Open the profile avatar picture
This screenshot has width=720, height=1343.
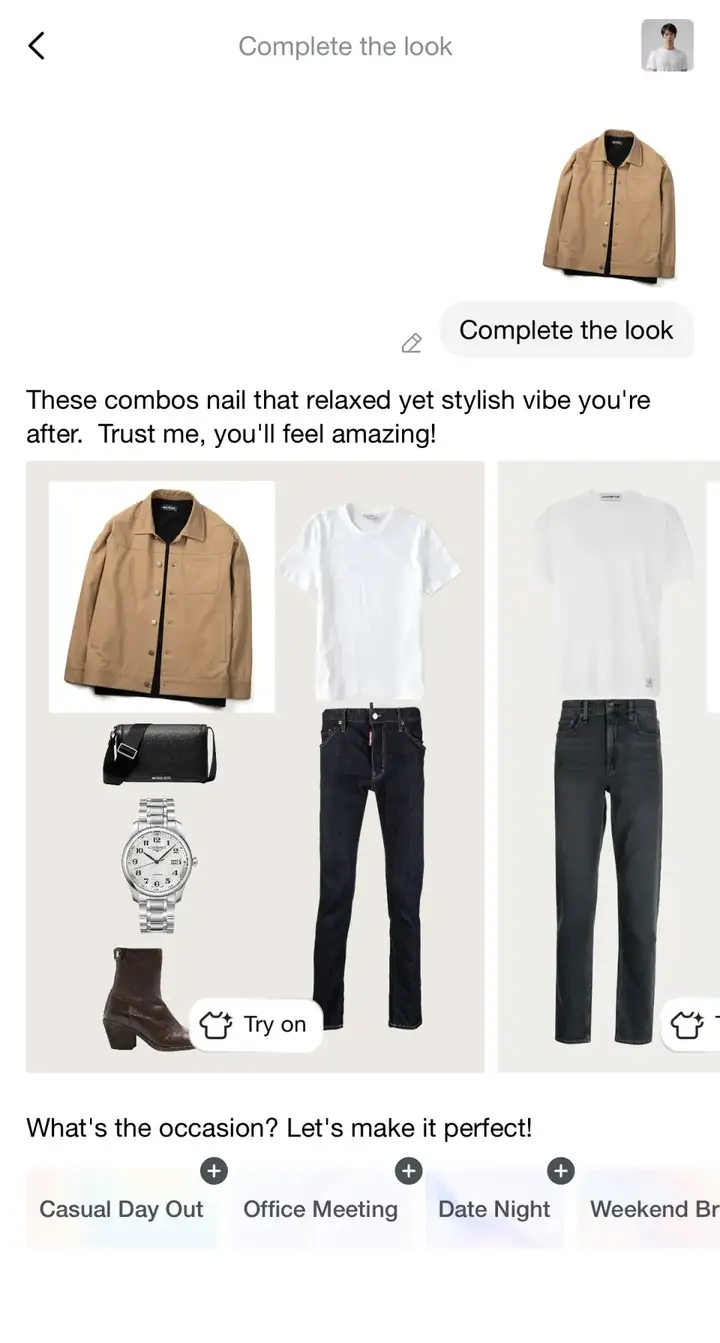[667, 46]
